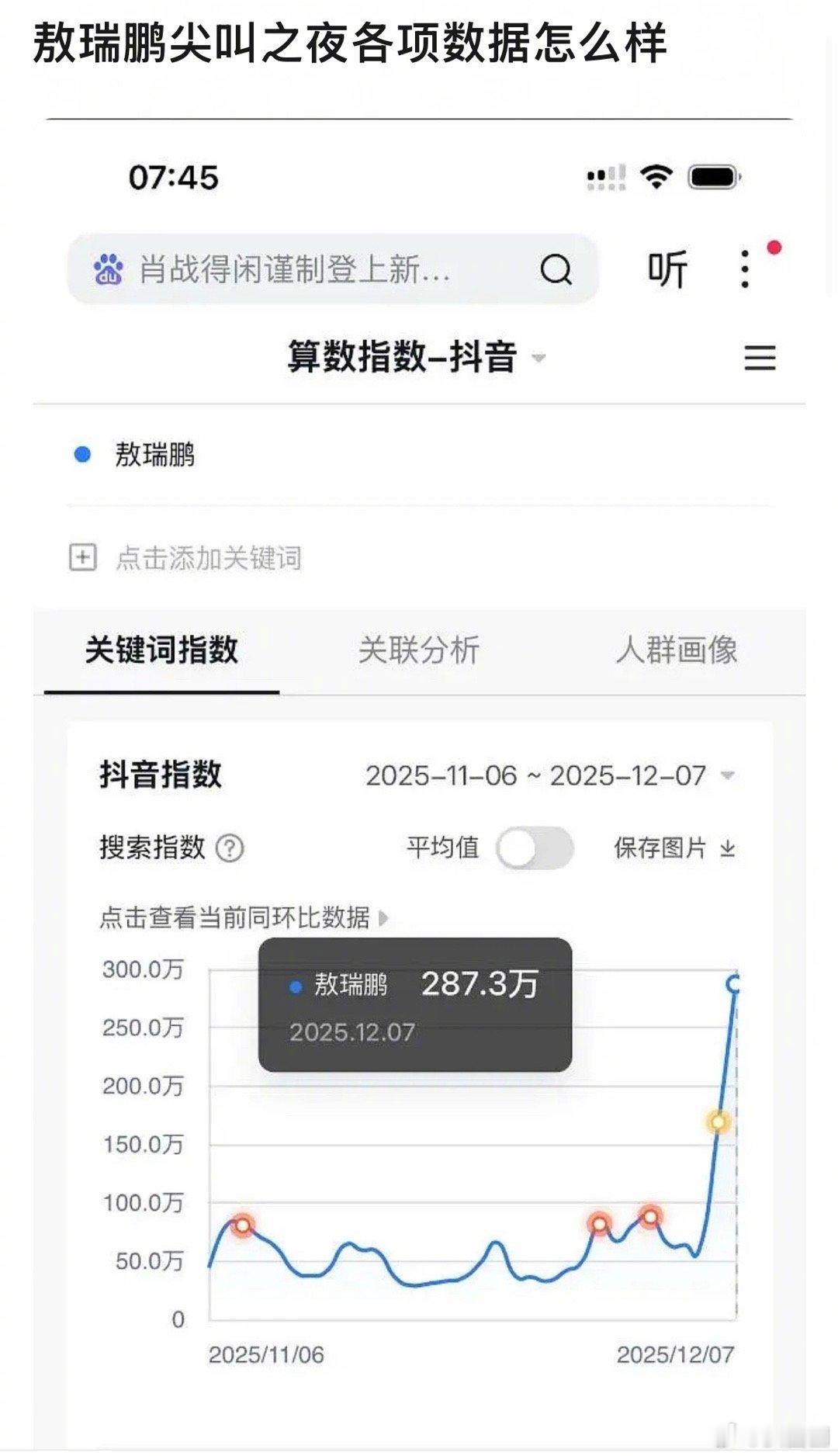Viewport: 838px width, 1456px height.
Task: Switch to the 关联分析 tab
Action: (420, 650)
